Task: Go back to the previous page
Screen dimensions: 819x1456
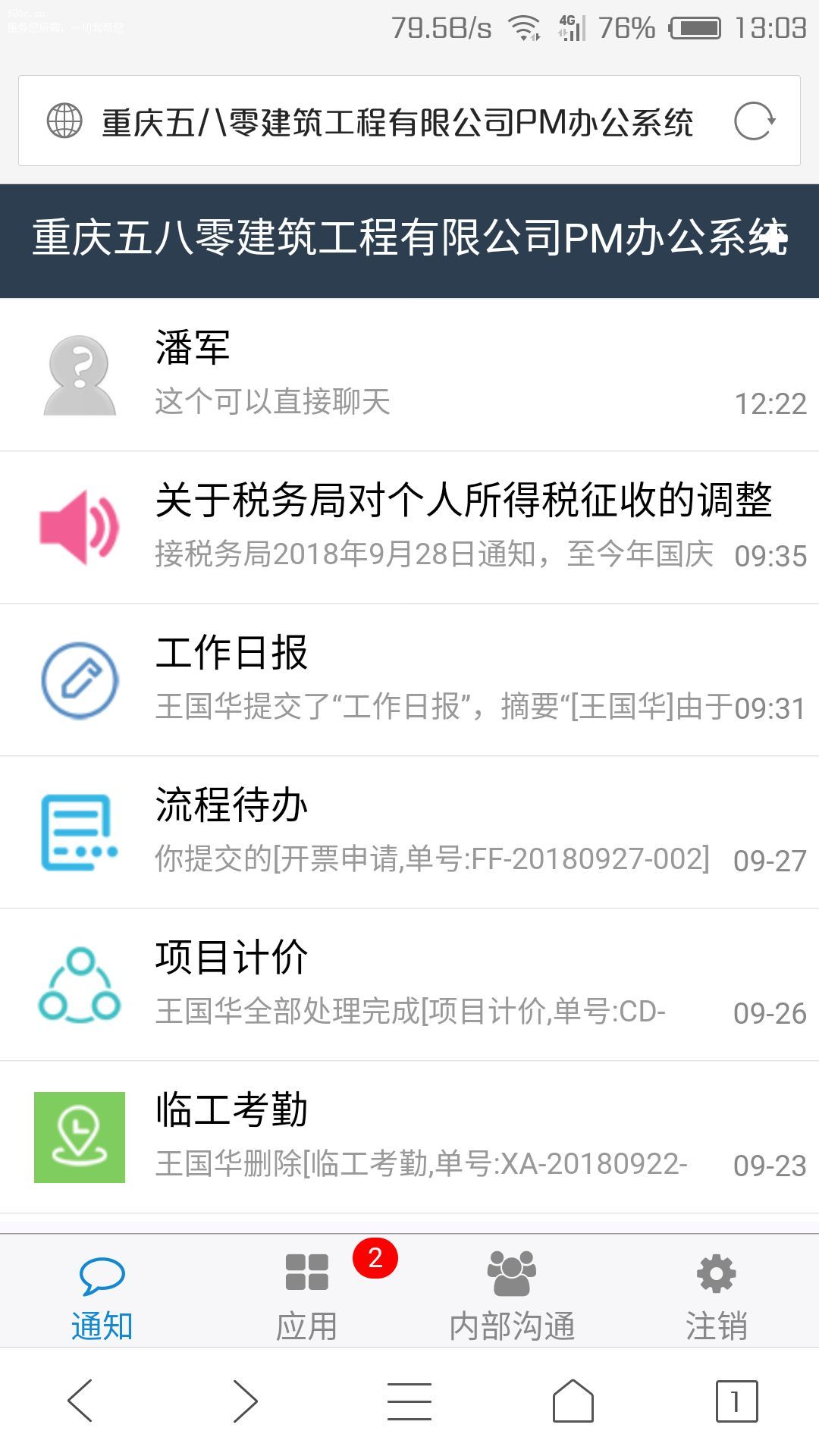Action: (x=80, y=1401)
